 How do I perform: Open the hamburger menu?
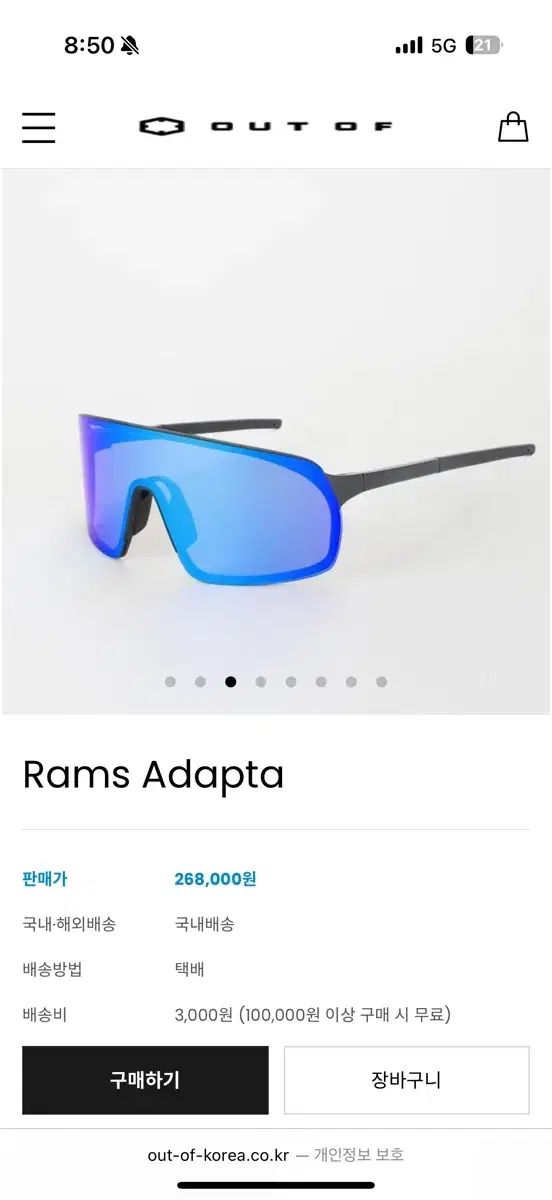coord(39,127)
